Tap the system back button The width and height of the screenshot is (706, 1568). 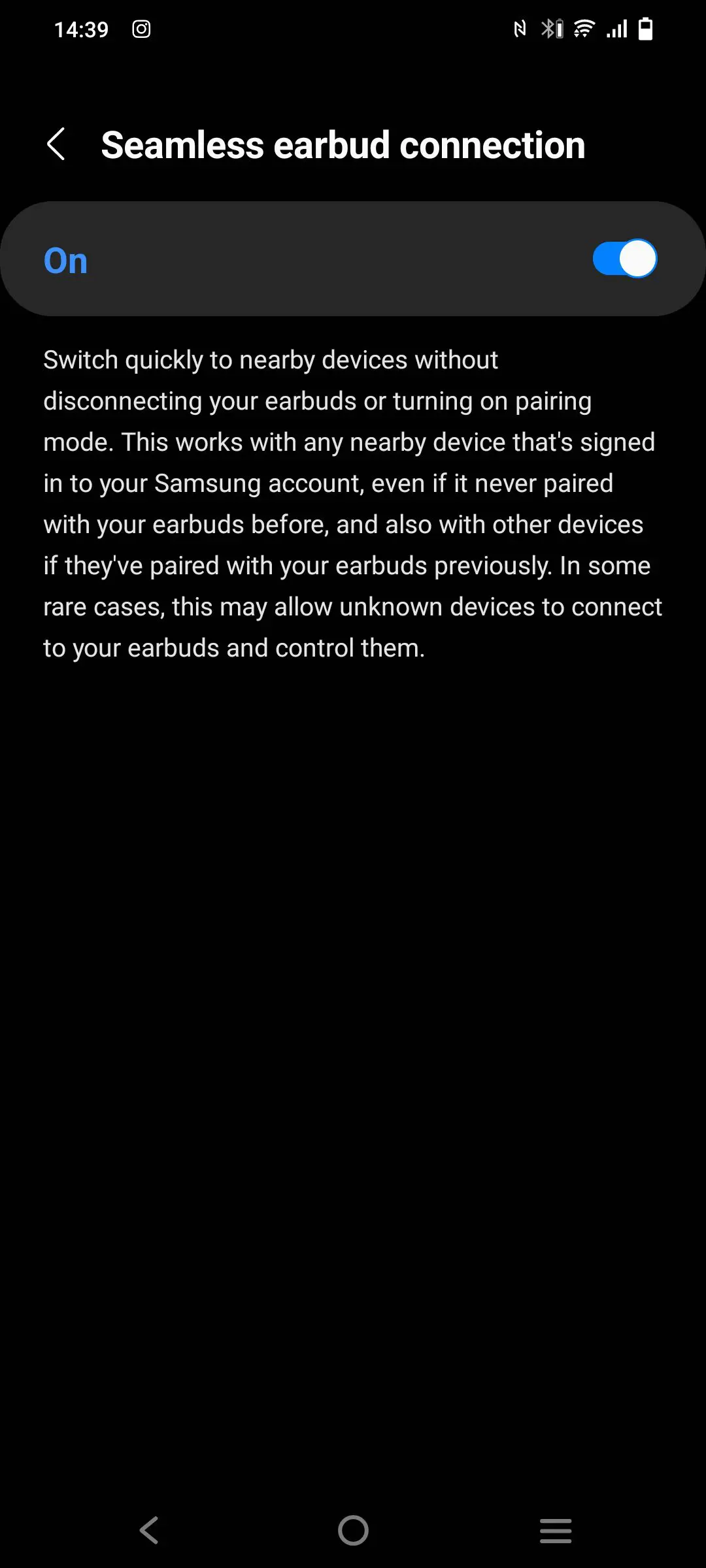(149, 1530)
